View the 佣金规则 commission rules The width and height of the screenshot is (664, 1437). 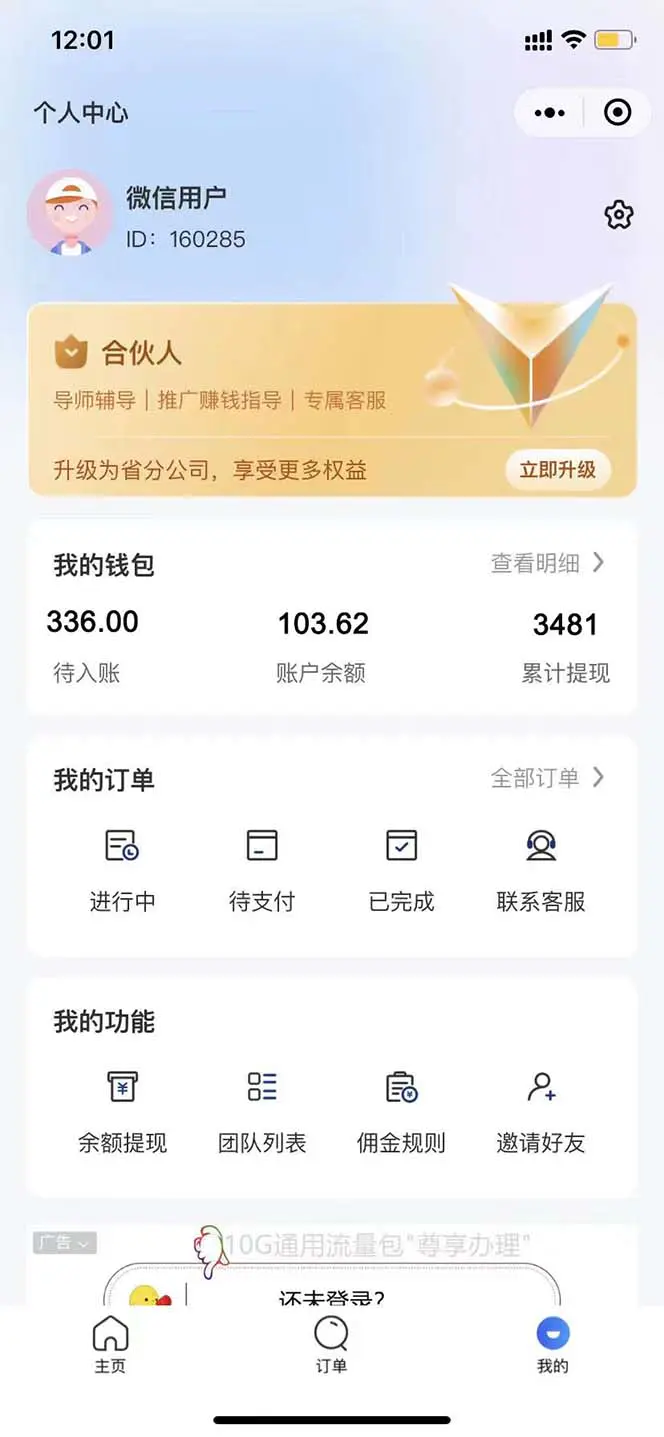pos(401,1111)
